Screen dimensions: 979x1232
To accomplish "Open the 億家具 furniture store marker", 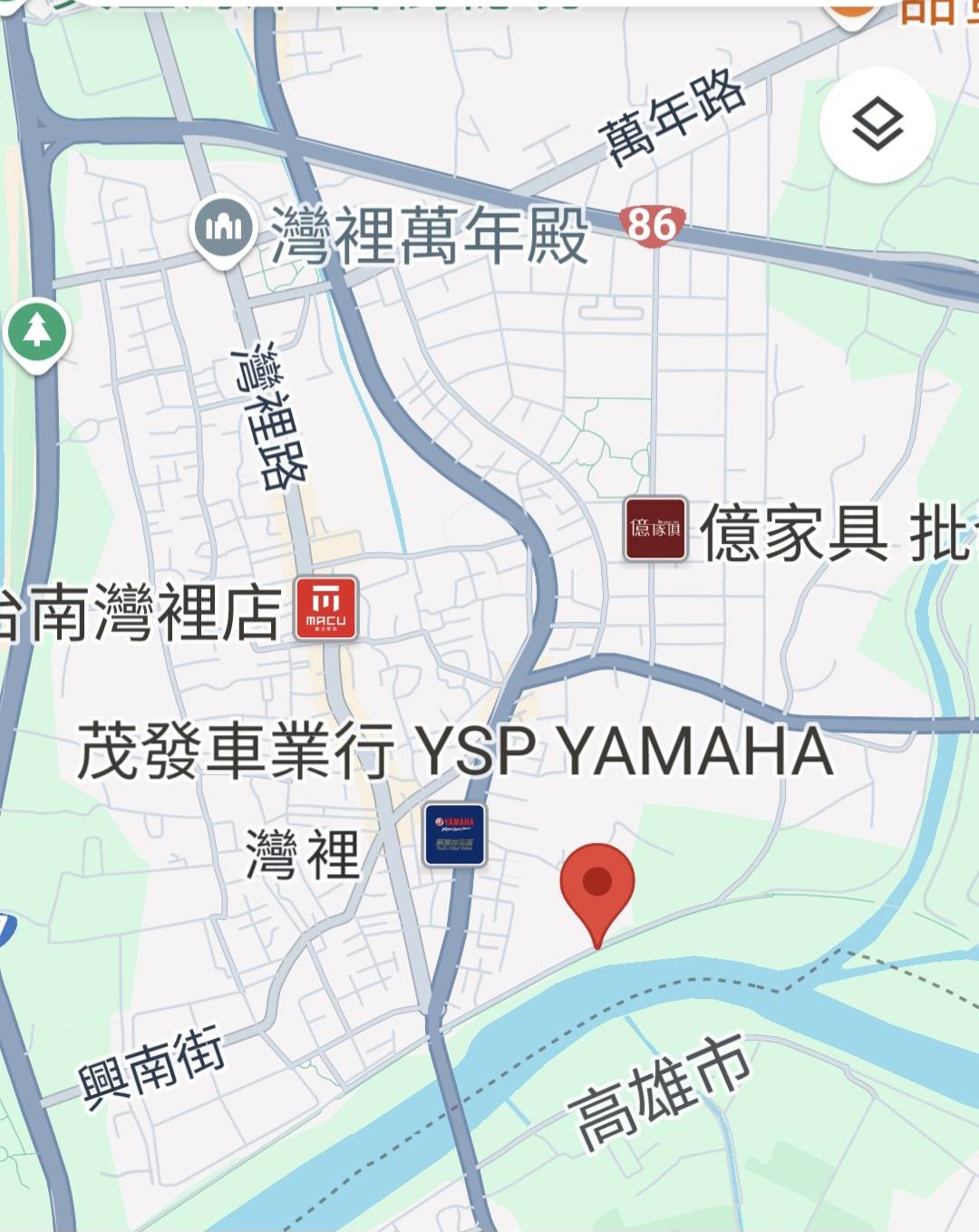I will (x=655, y=529).
